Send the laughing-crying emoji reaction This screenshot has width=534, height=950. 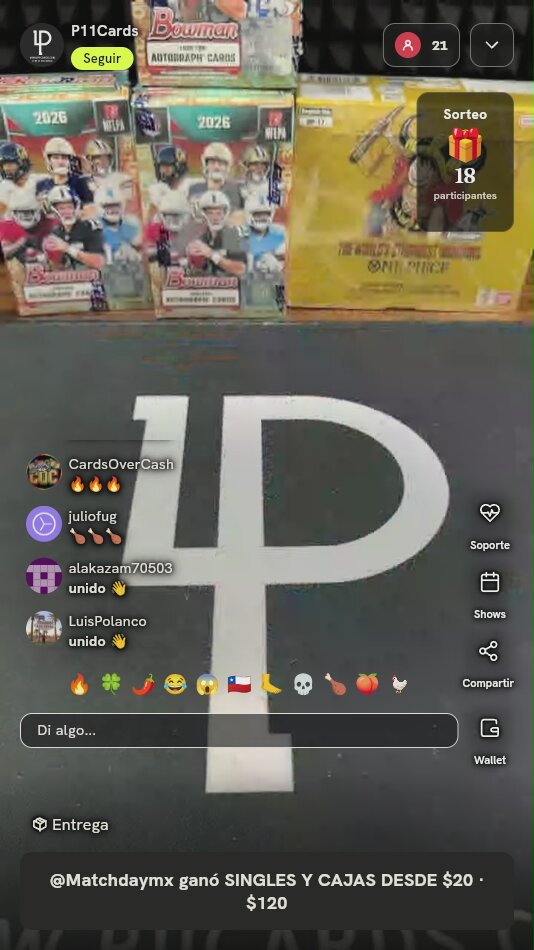pyautogui.click(x=175, y=684)
